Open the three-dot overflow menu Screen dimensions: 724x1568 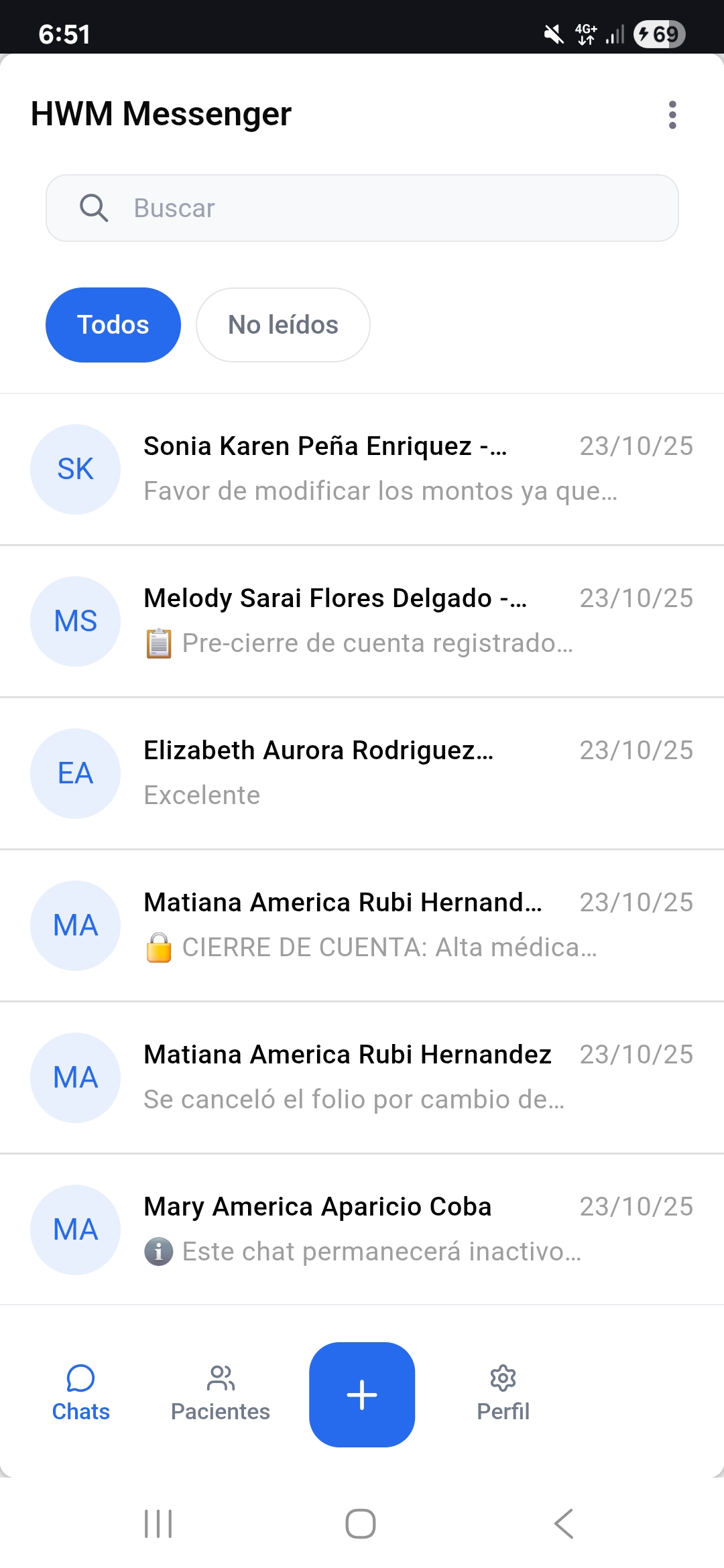pos(672,115)
